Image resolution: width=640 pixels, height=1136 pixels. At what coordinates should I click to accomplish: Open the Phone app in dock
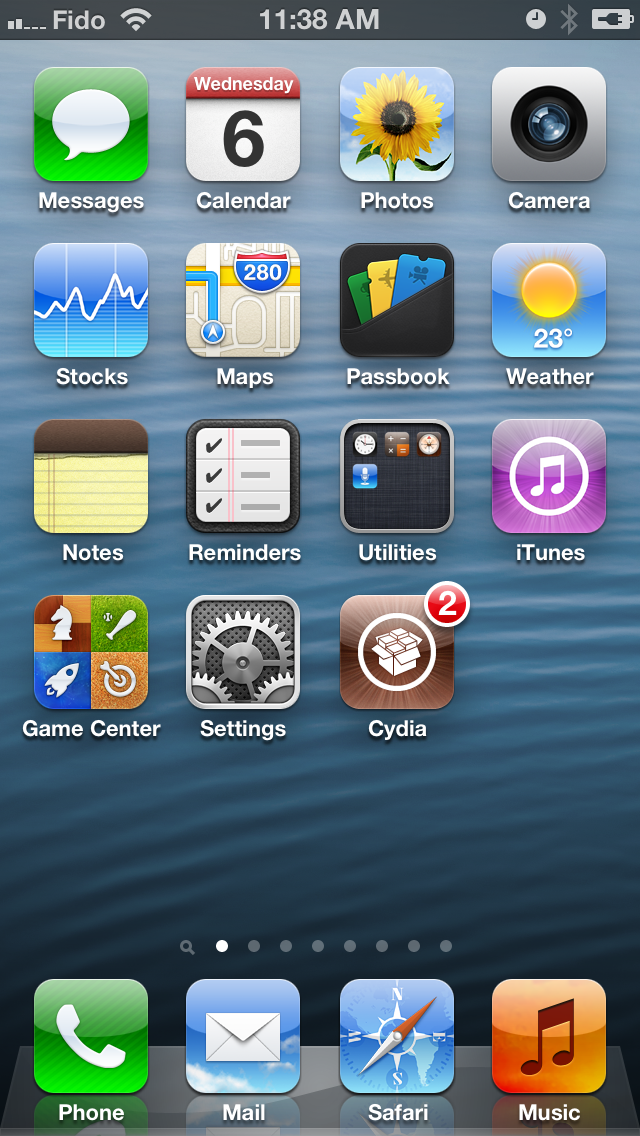[x=91, y=1036]
